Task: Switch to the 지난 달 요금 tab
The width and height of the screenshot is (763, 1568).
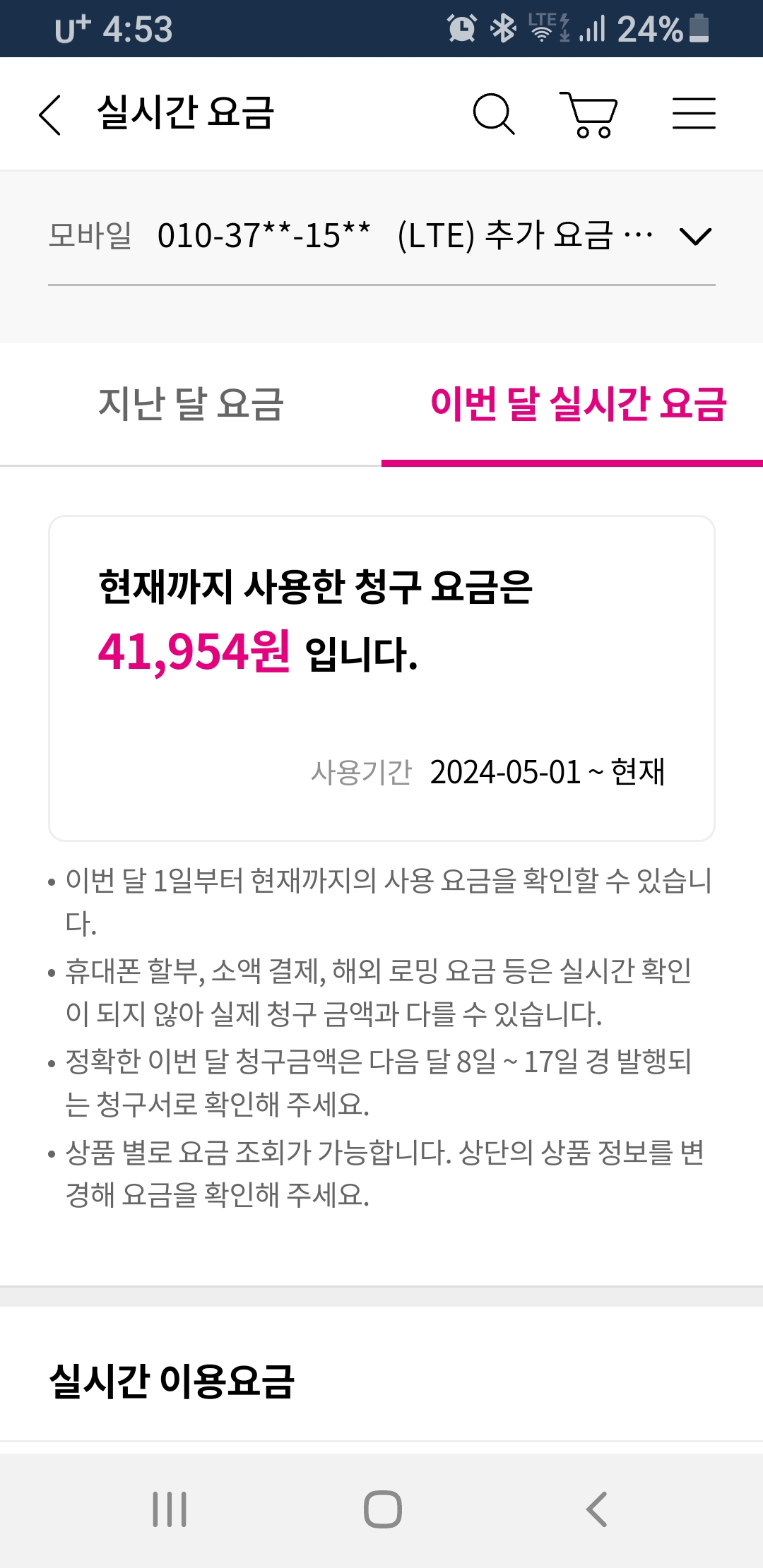Action: click(191, 404)
